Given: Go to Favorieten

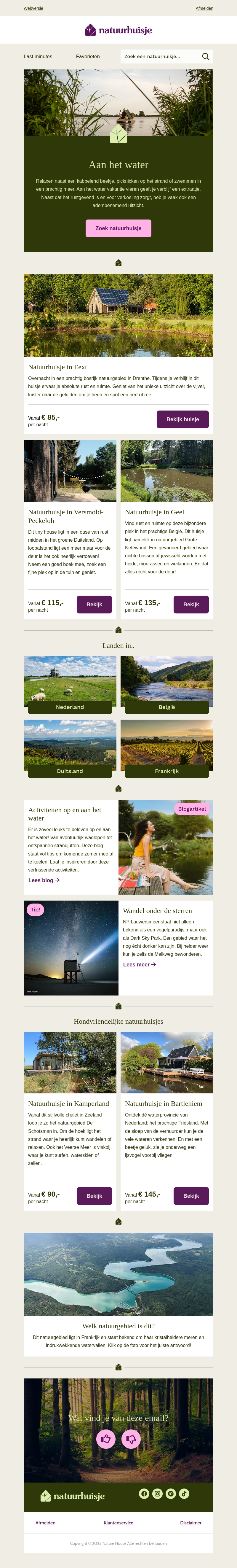Looking at the screenshot, I should (x=87, y=57).
